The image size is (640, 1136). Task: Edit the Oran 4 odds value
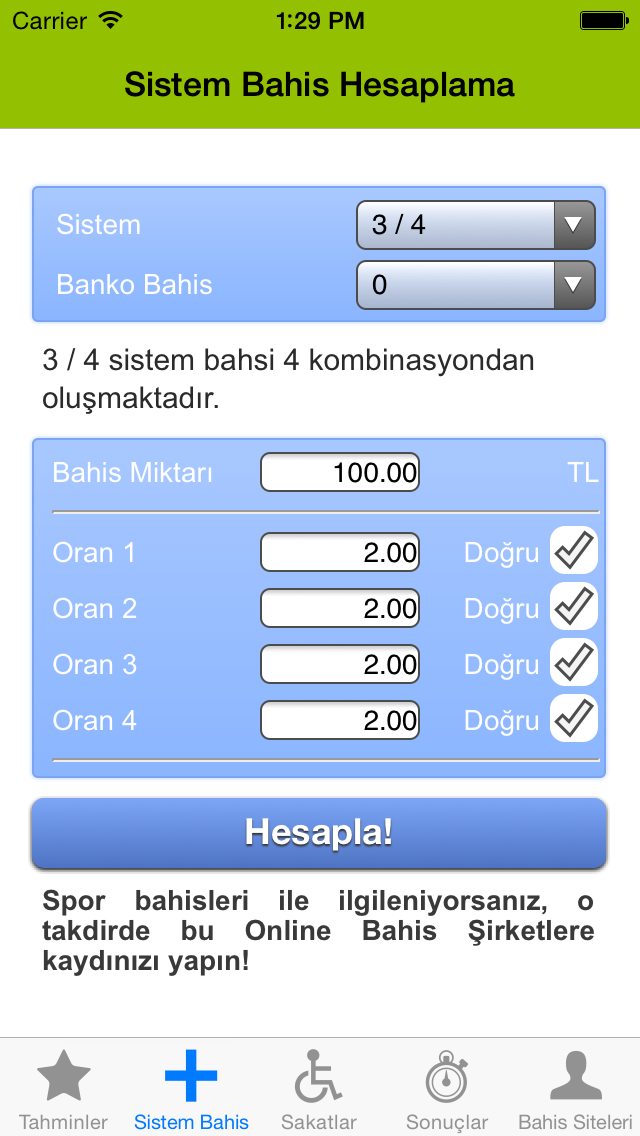pos(340,720)
